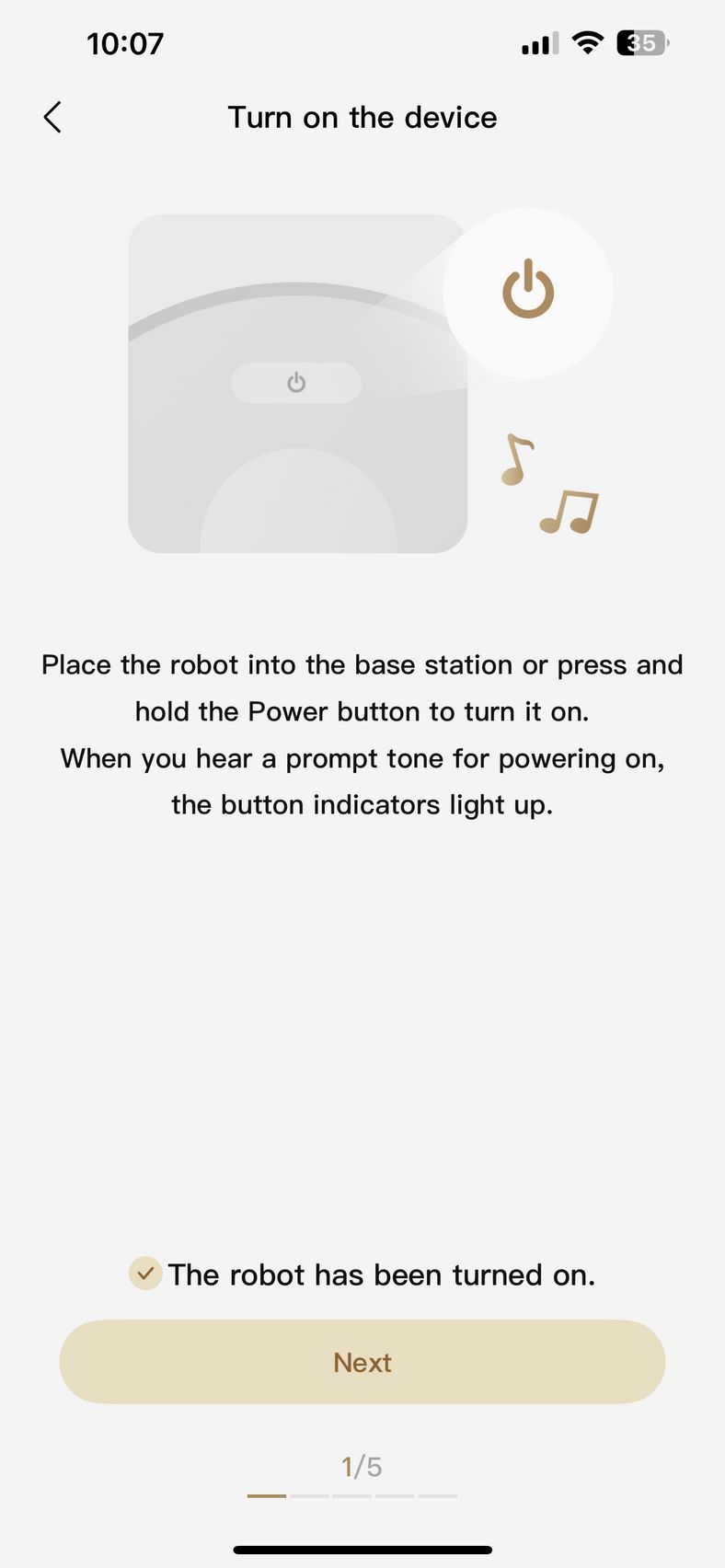This screenshot has width=725, height=1568.
Task: Go back using the top arrow
Action: coord(52,118)
